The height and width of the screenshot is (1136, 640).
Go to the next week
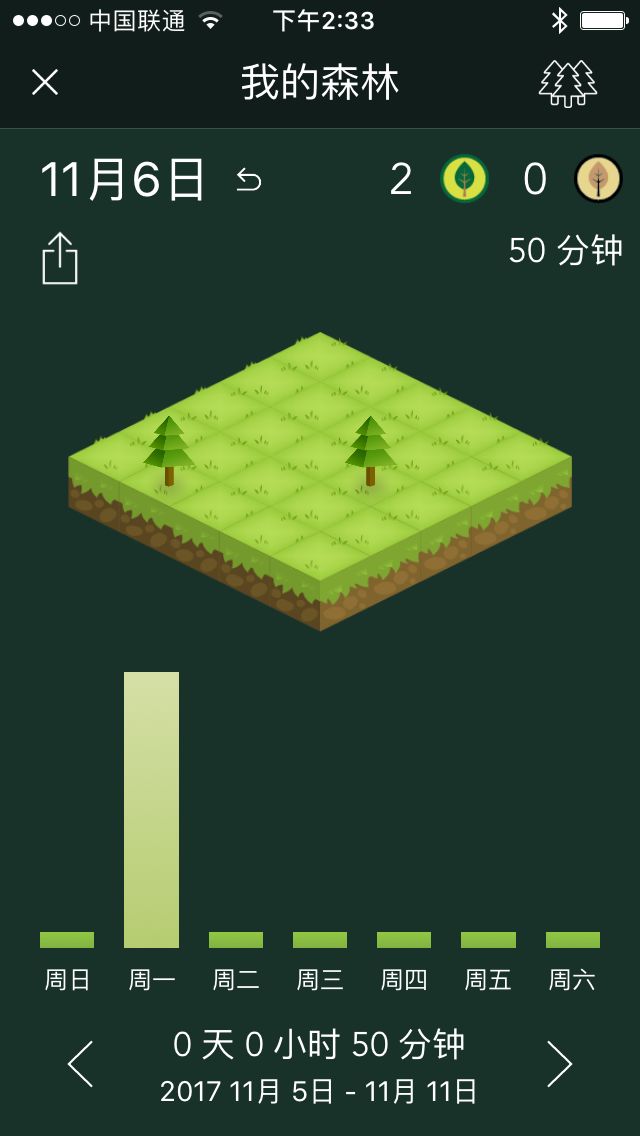pyautogui.click(x=560, y=1063)
